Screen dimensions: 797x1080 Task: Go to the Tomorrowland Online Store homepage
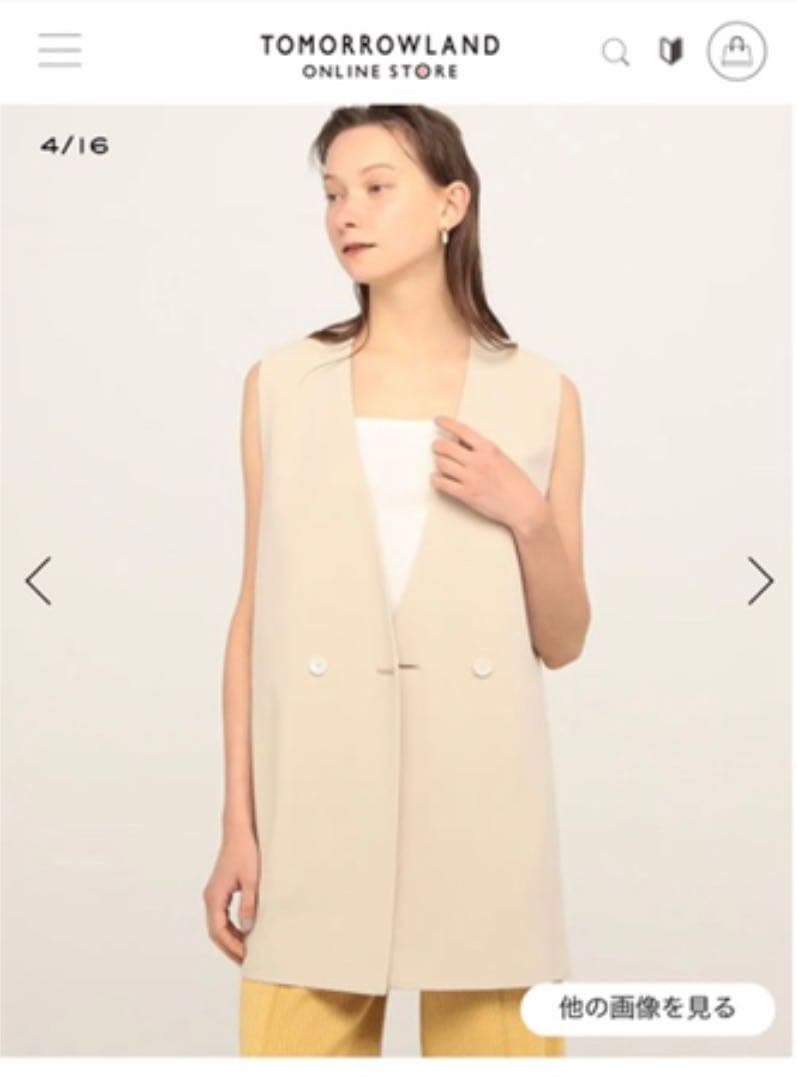(x=380, y=56)
